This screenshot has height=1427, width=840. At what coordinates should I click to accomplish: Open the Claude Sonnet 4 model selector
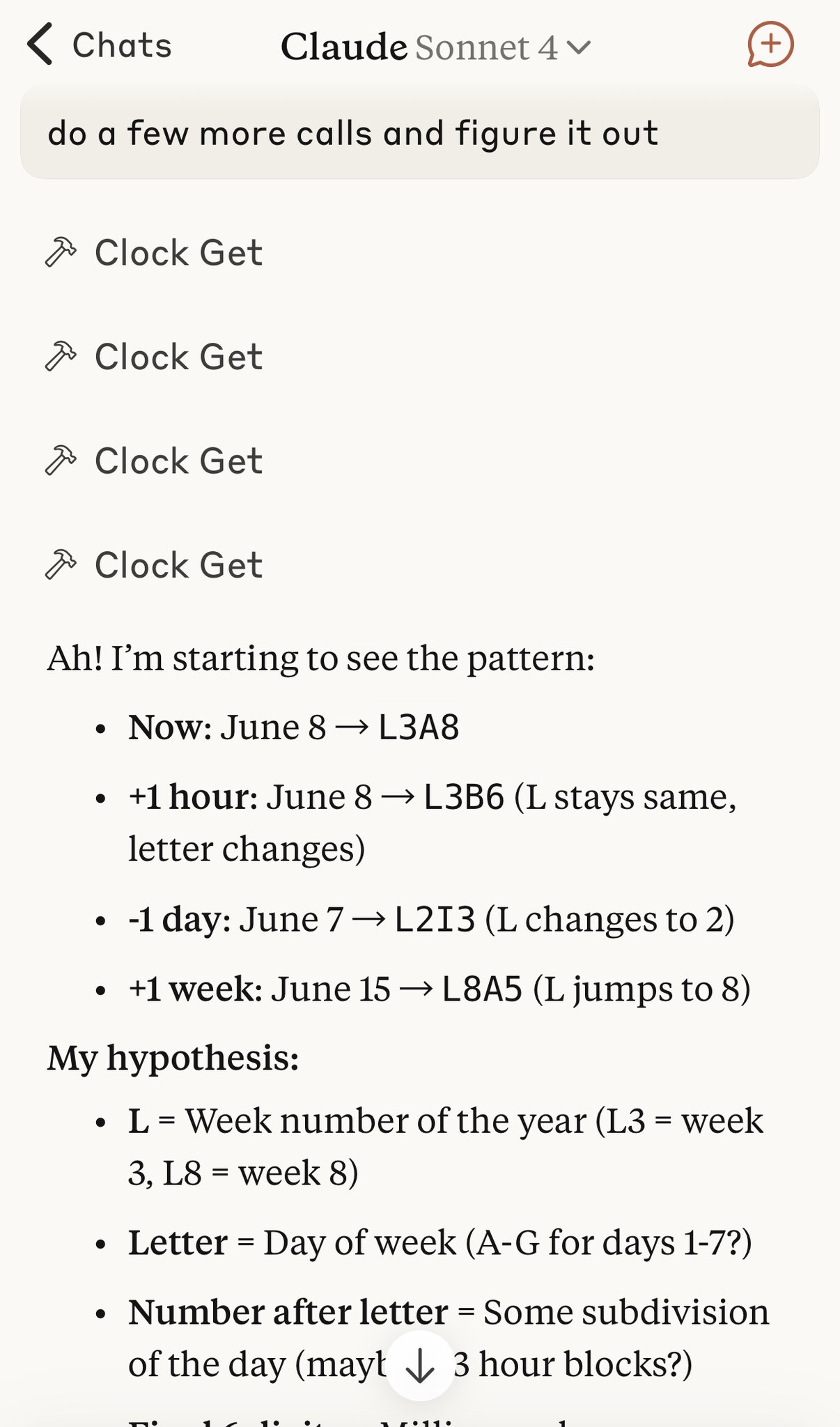(436, 47)
